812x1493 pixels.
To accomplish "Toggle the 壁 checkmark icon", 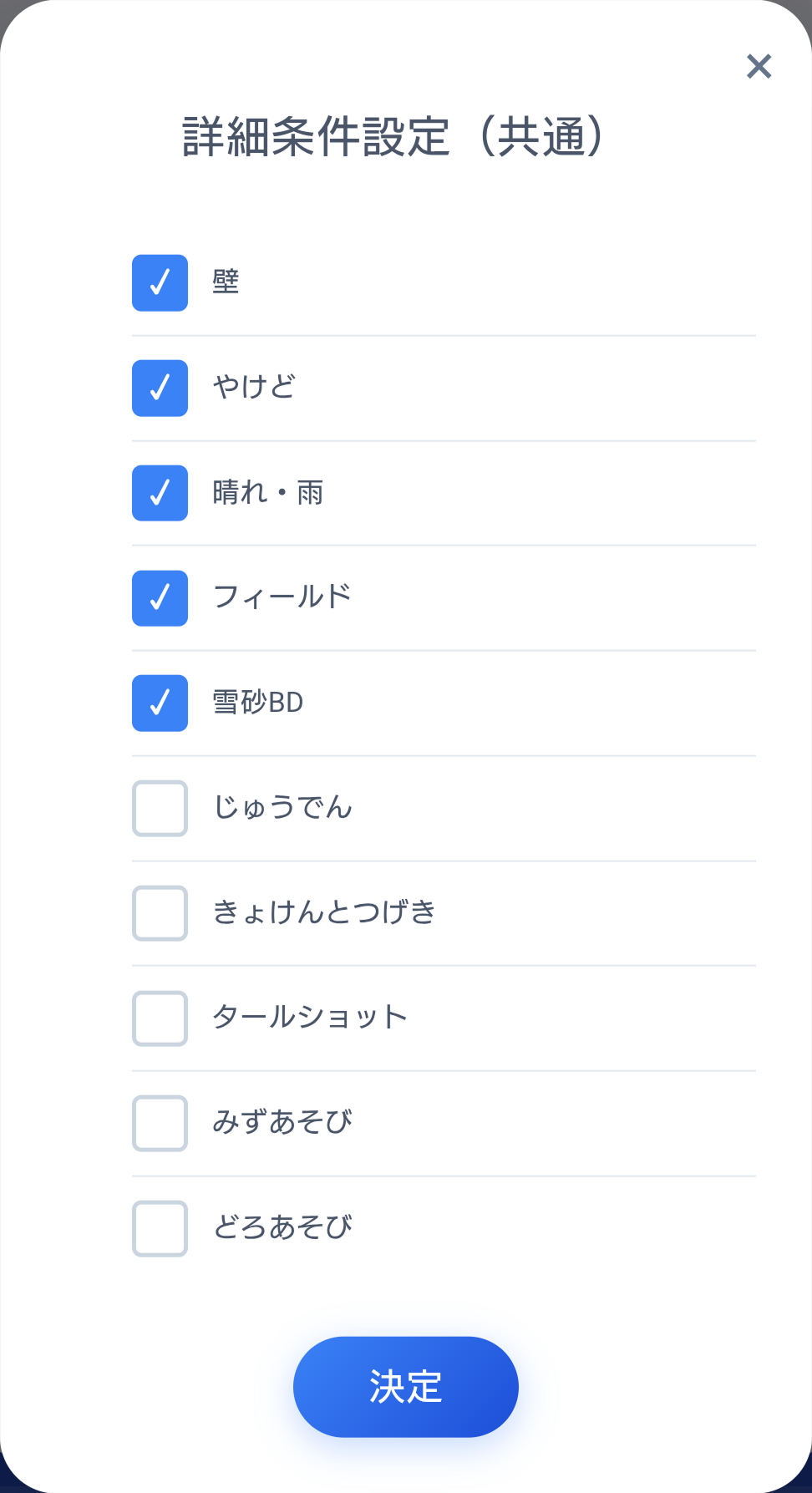I will coord(159,283).
